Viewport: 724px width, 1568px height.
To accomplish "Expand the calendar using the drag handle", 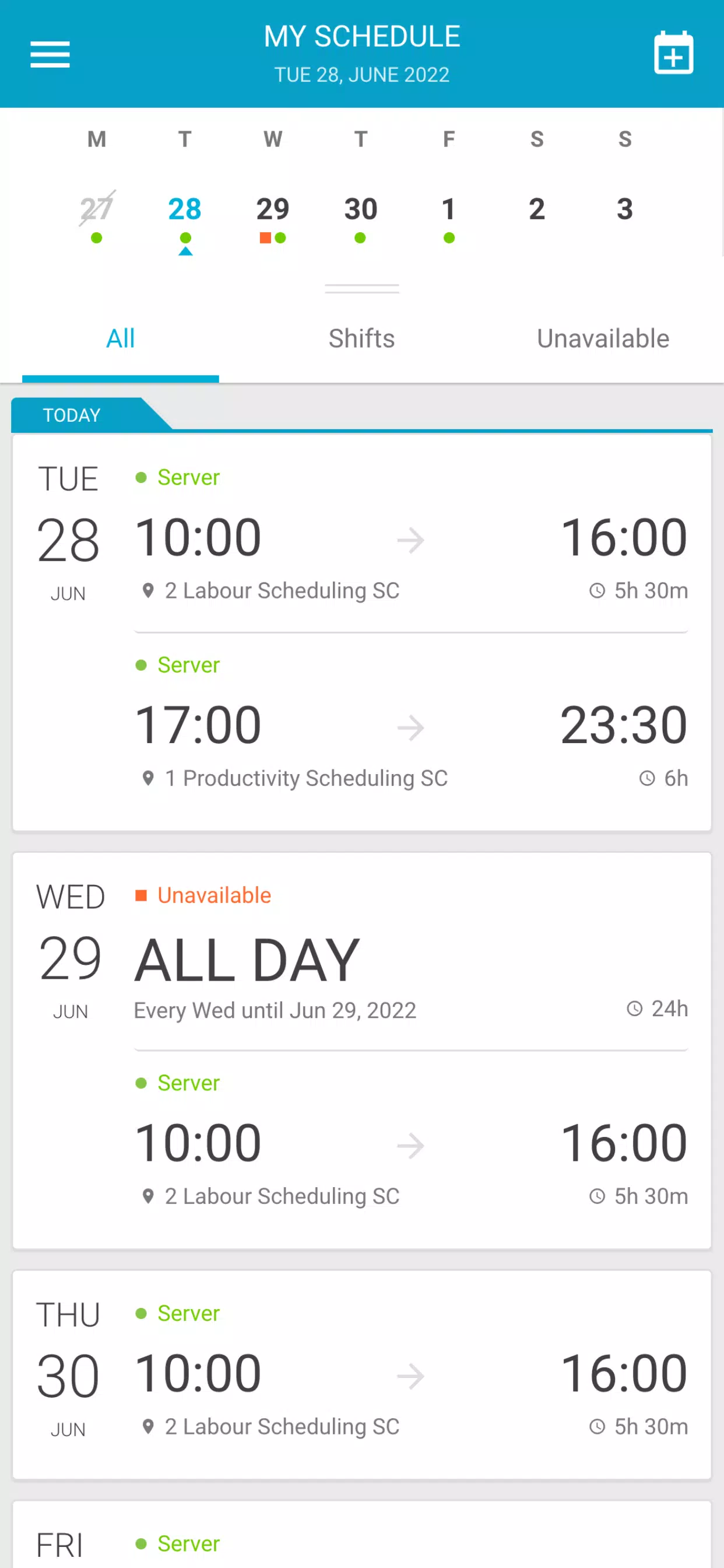I will [362, 289].
